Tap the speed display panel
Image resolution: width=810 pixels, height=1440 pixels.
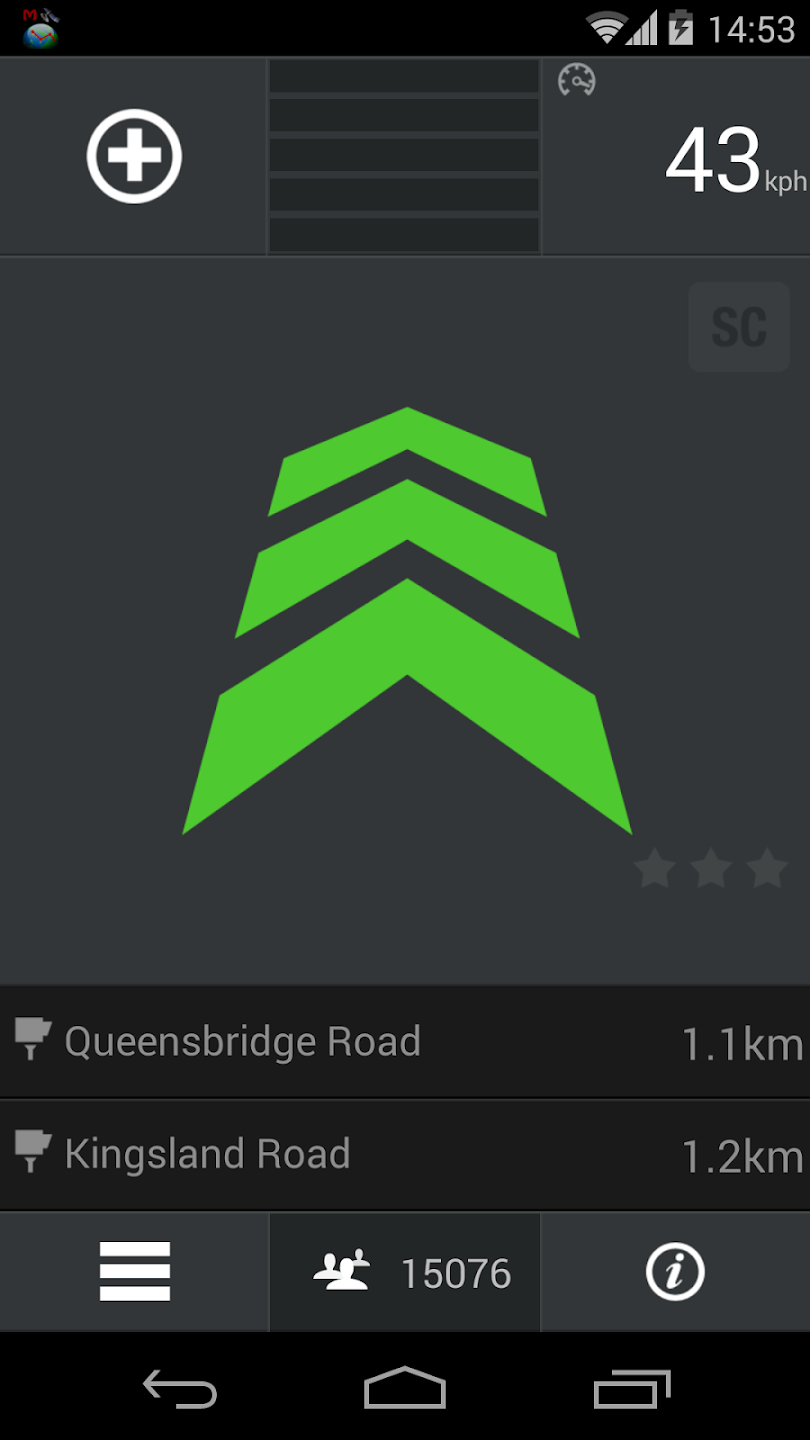coord(676,156)
